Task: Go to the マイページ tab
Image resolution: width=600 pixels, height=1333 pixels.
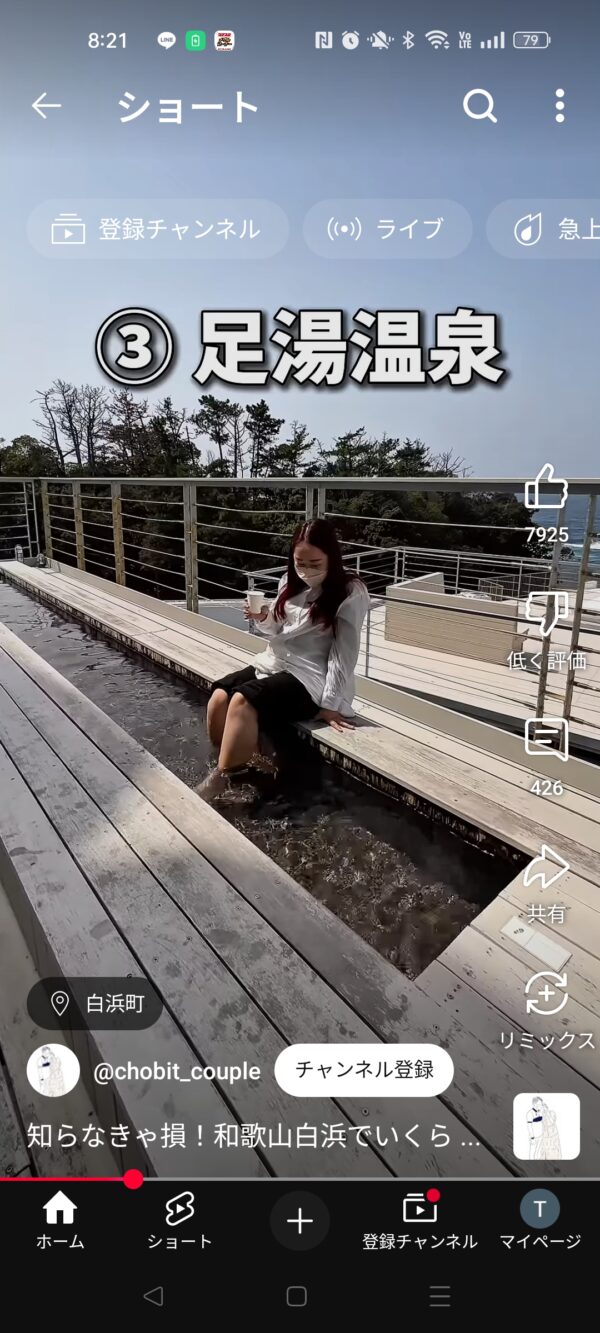Action: pos(540,1221)
